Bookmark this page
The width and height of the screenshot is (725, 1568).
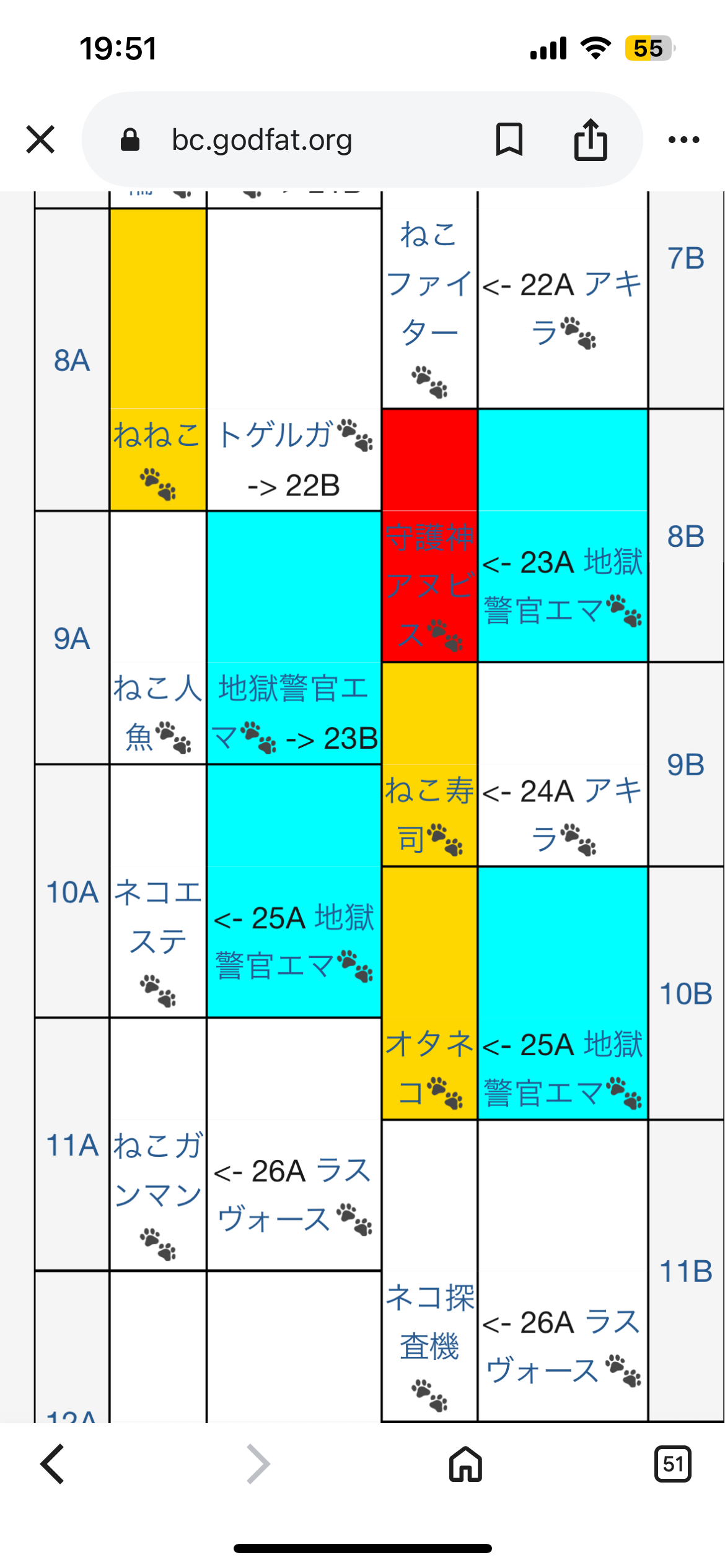[x=509, y=139]
